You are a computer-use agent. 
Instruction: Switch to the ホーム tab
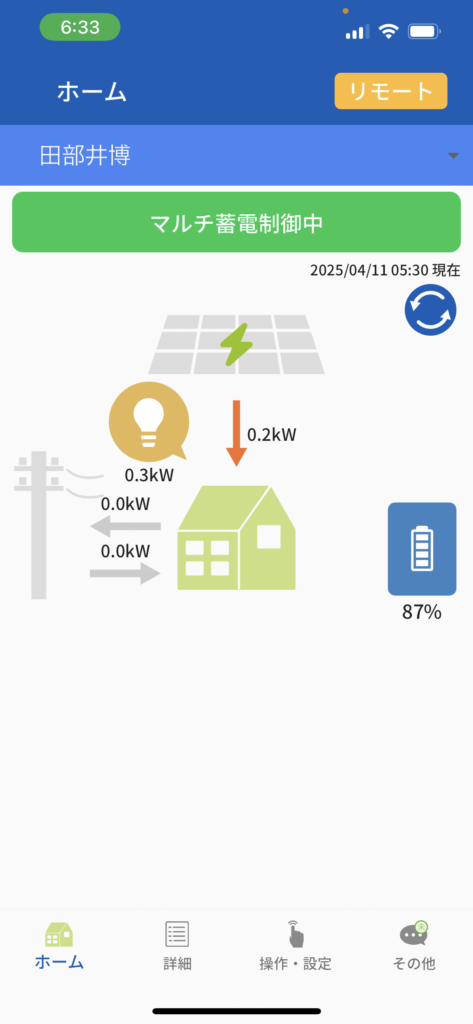(x=59, y=945)
